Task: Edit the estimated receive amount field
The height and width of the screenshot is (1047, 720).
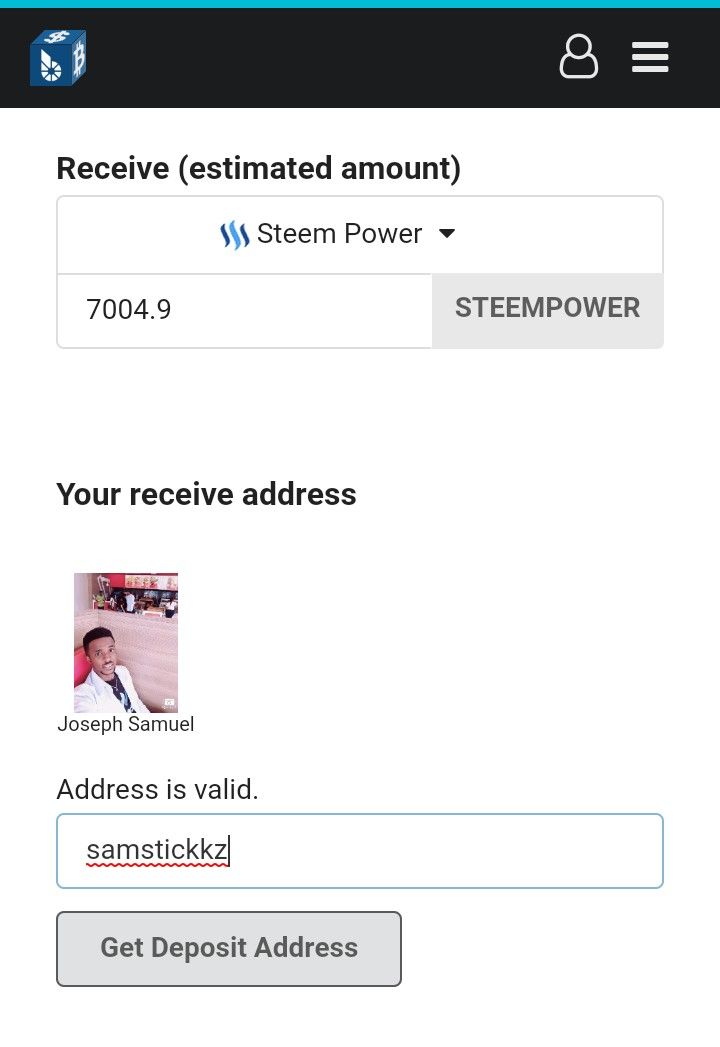Action: pos(245,310)
